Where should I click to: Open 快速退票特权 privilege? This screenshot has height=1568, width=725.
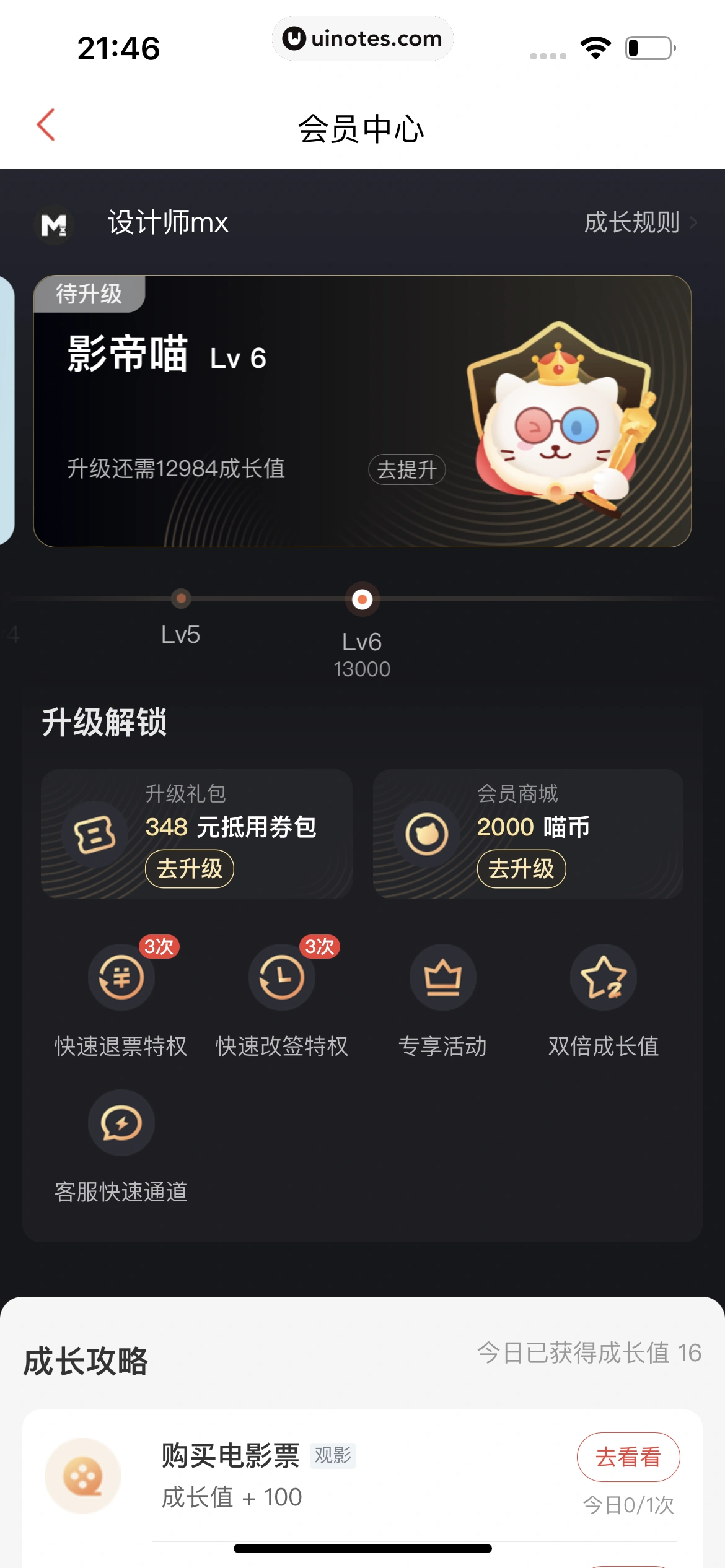121,978
